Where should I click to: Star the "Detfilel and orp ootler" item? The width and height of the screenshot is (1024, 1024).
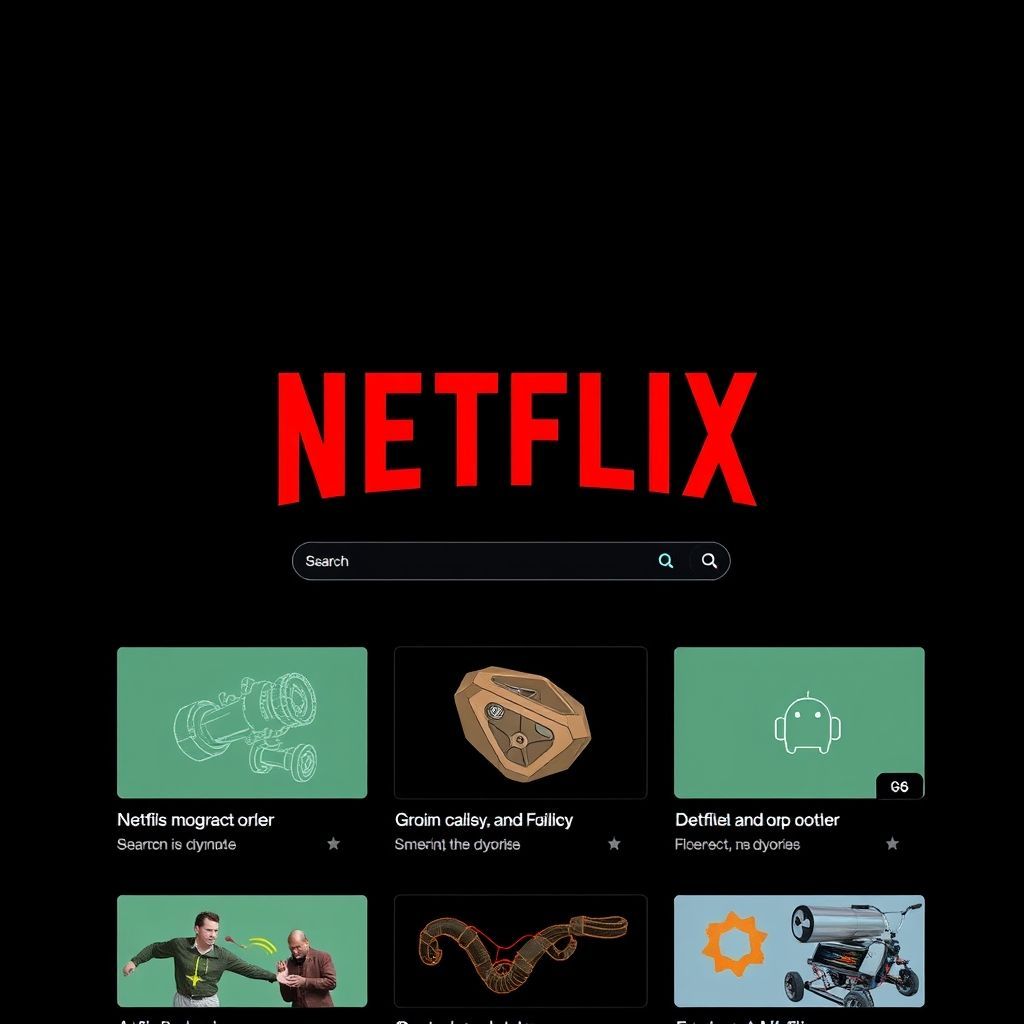click(x=892, y=844)
